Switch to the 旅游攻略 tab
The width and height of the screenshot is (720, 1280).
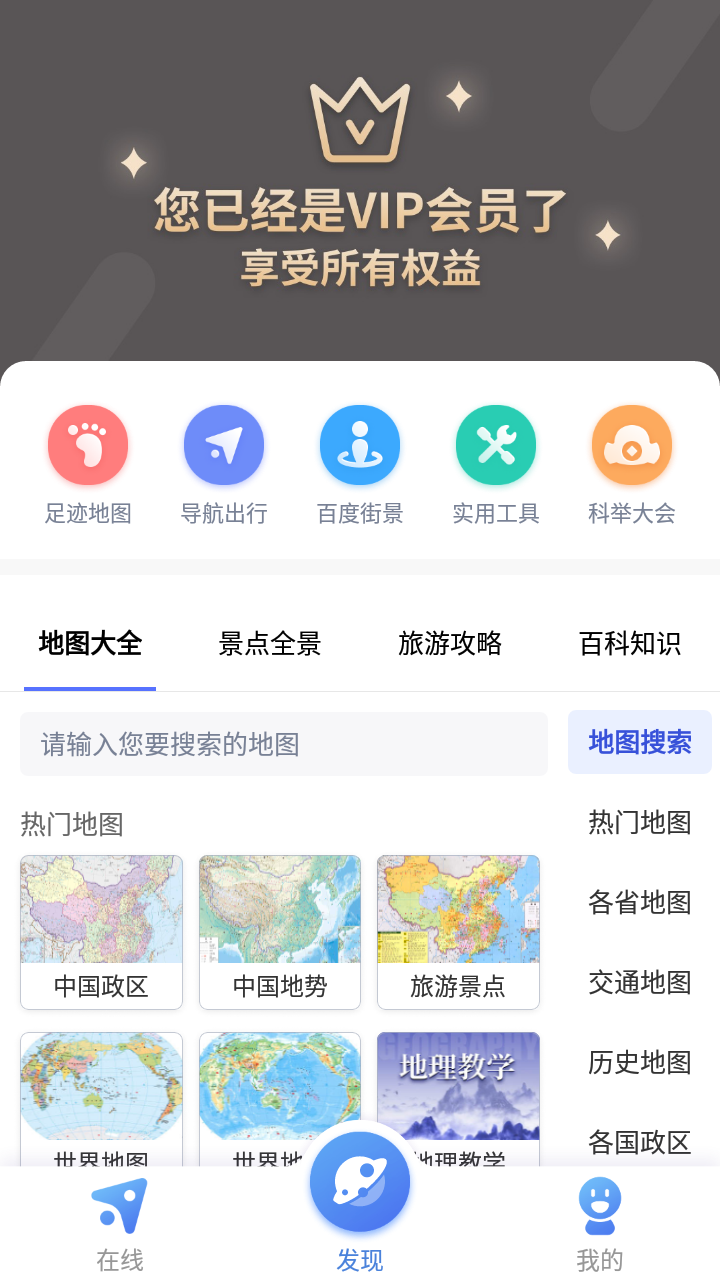[x=449, y=645]
